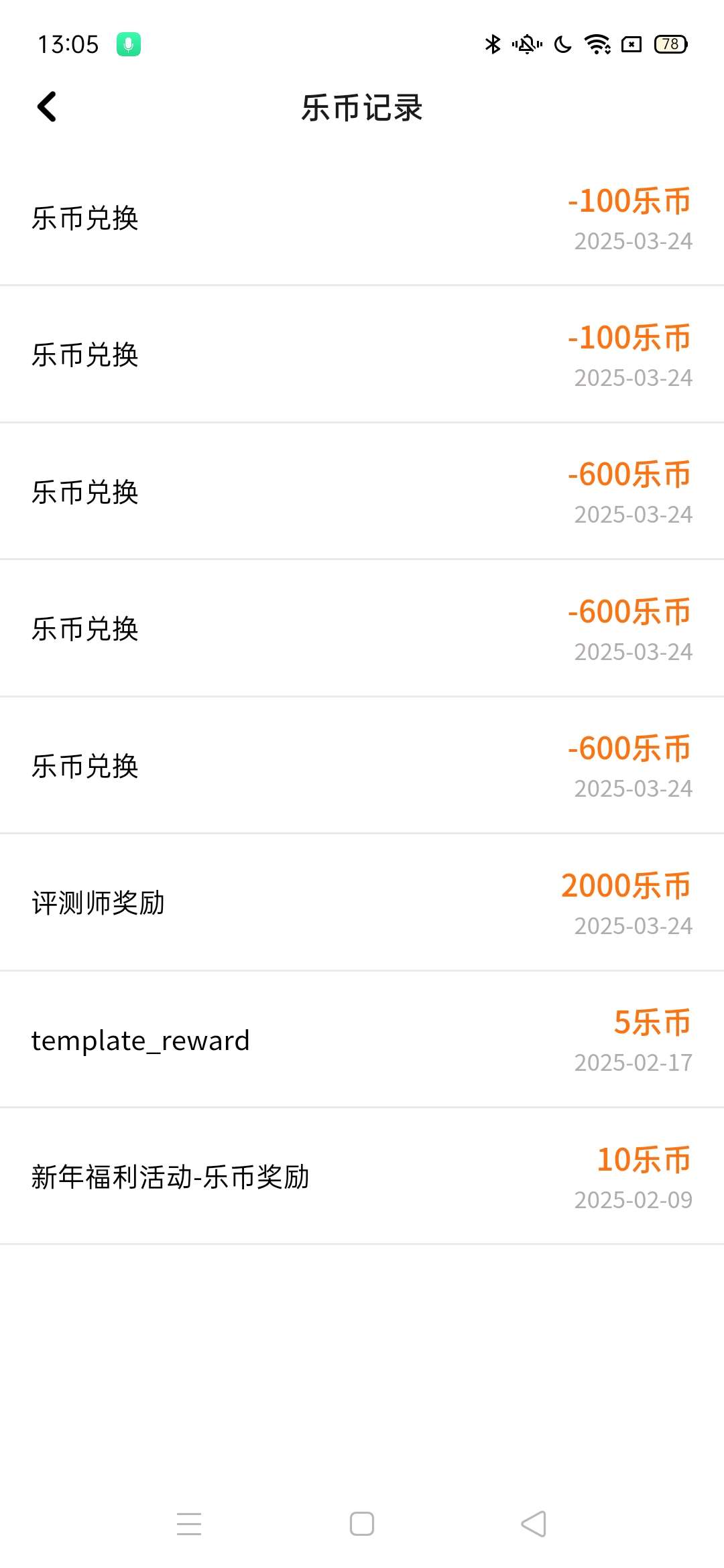This screenshot has width=724, height=1568.
Task: Tap the system home button
Action: (362, 1523)
